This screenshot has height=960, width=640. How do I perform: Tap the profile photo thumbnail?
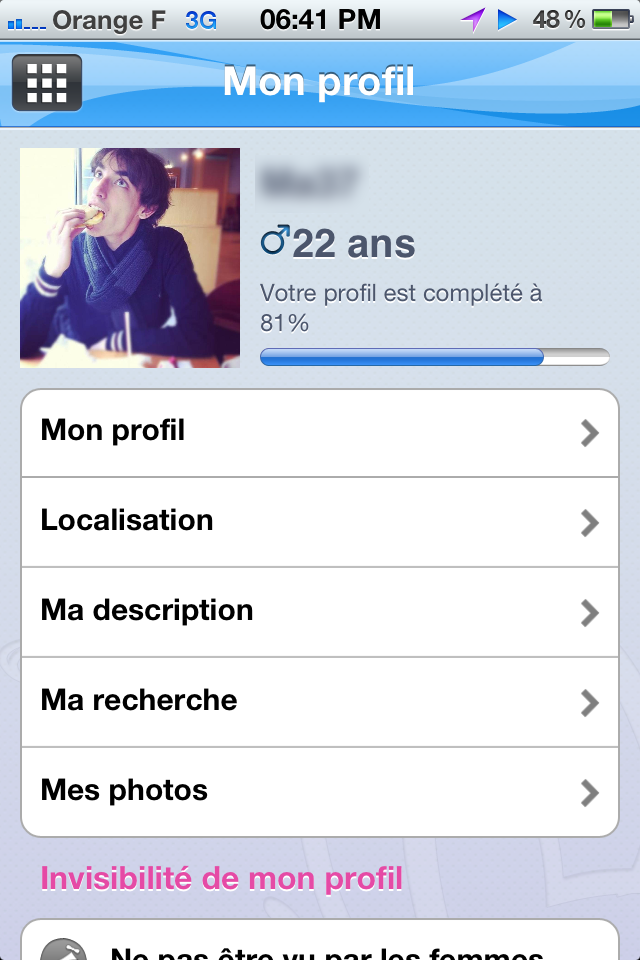tap(130, 258)
